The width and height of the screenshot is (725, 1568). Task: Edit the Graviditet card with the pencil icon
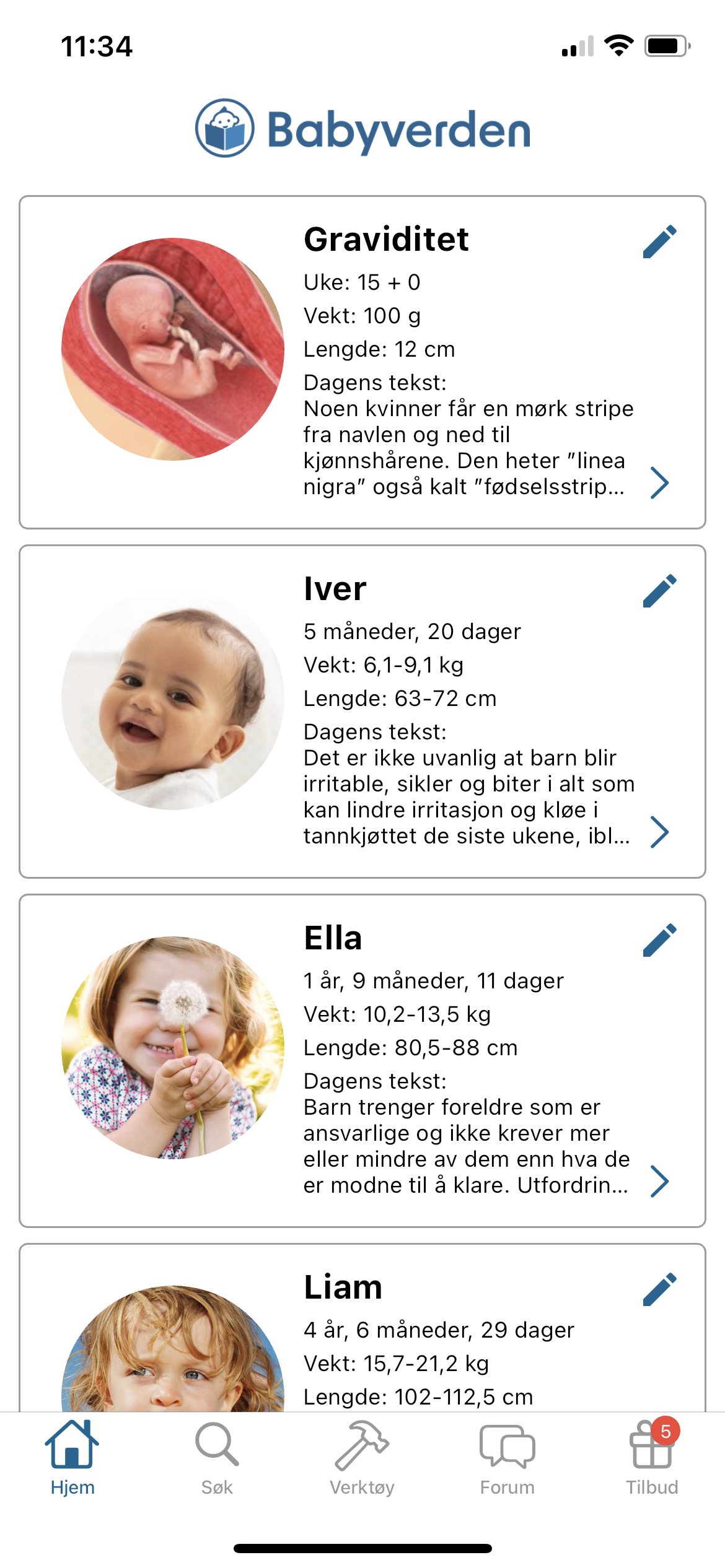[x=659, y=242]
